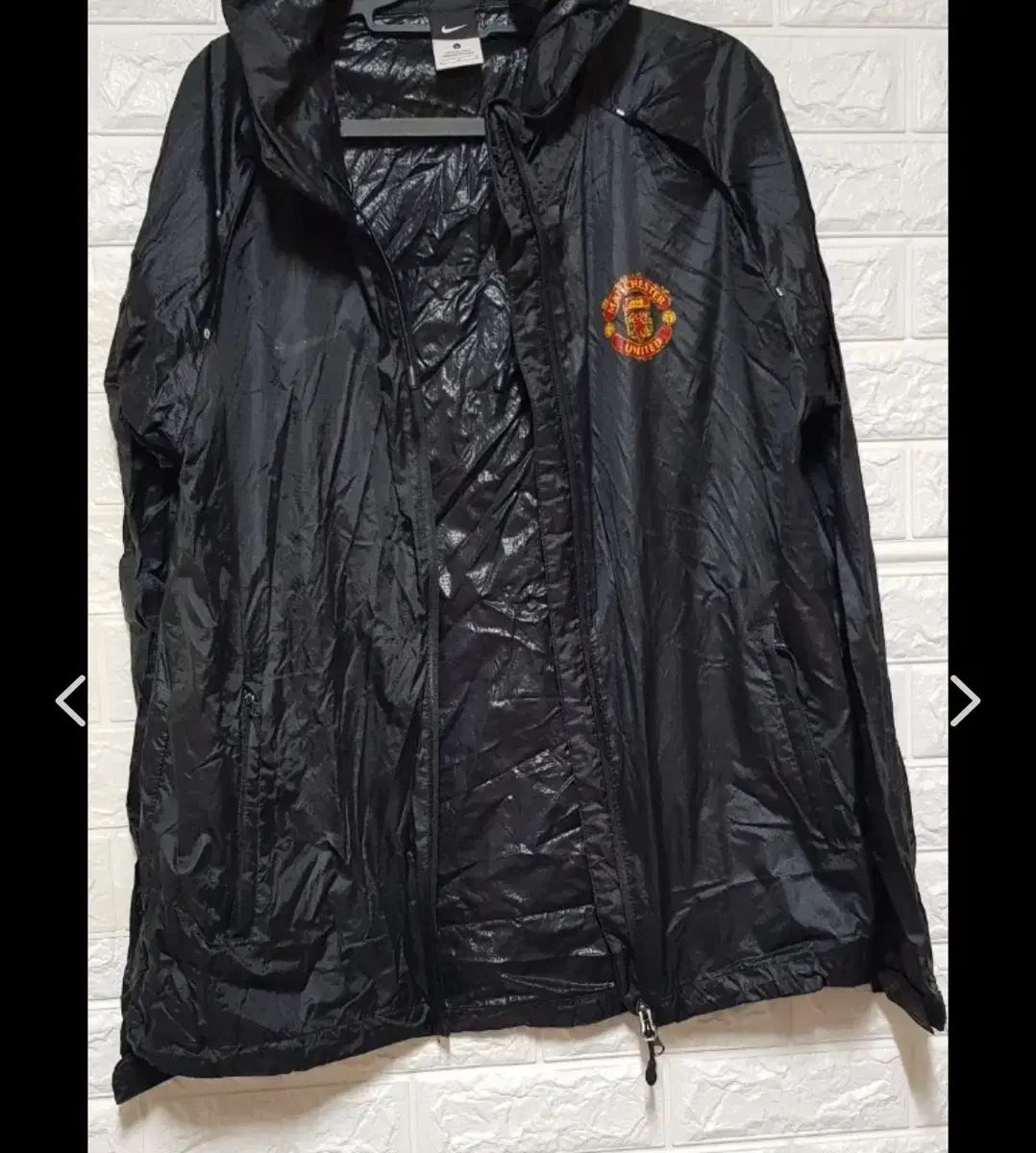Show the next product photo
The height and width of the screenshot is (1153, 1036).
tap(965, 700)
